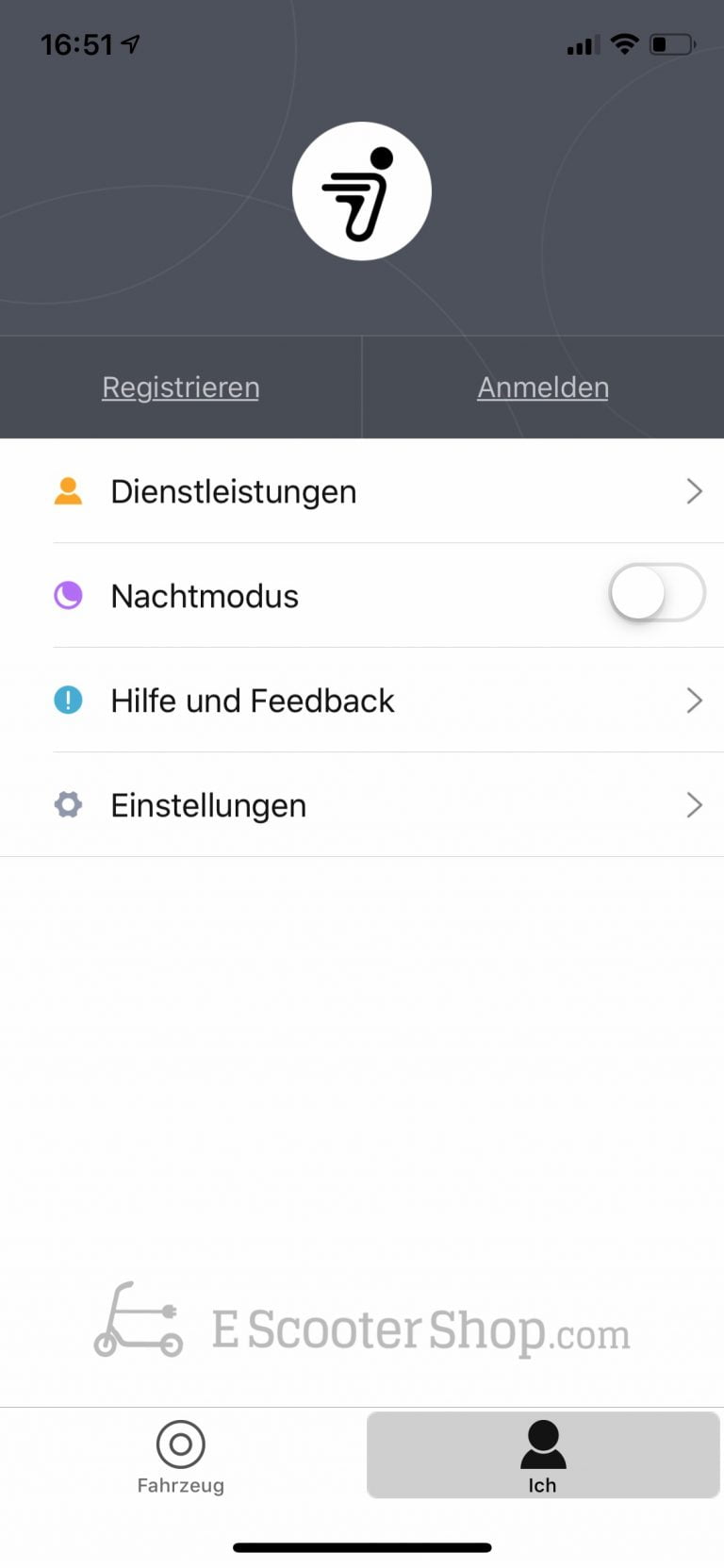Open the Registrieren link
724x1568 pixels.
pyautogui.click(x=180, y=387)
